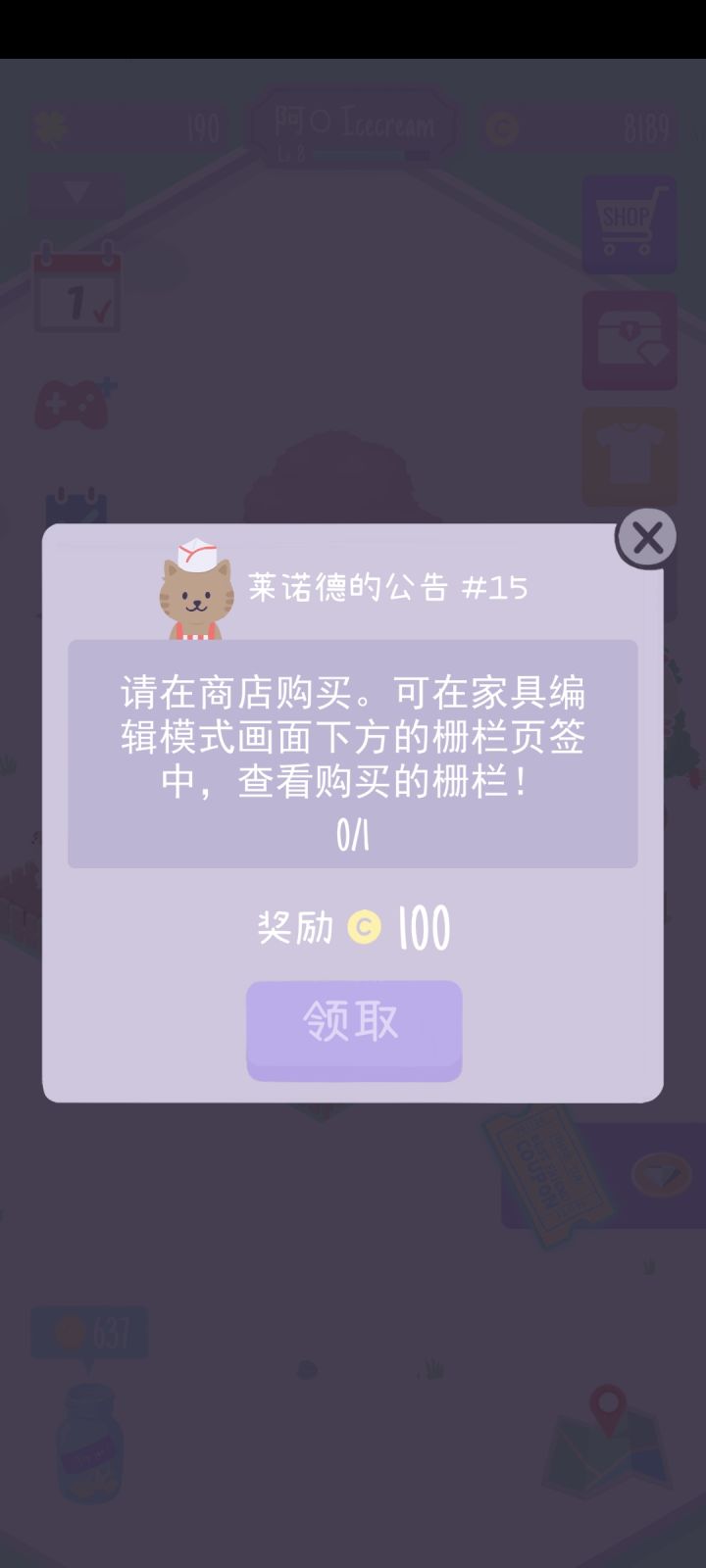Tap the reward text showing 100 coins

[424, 926]
